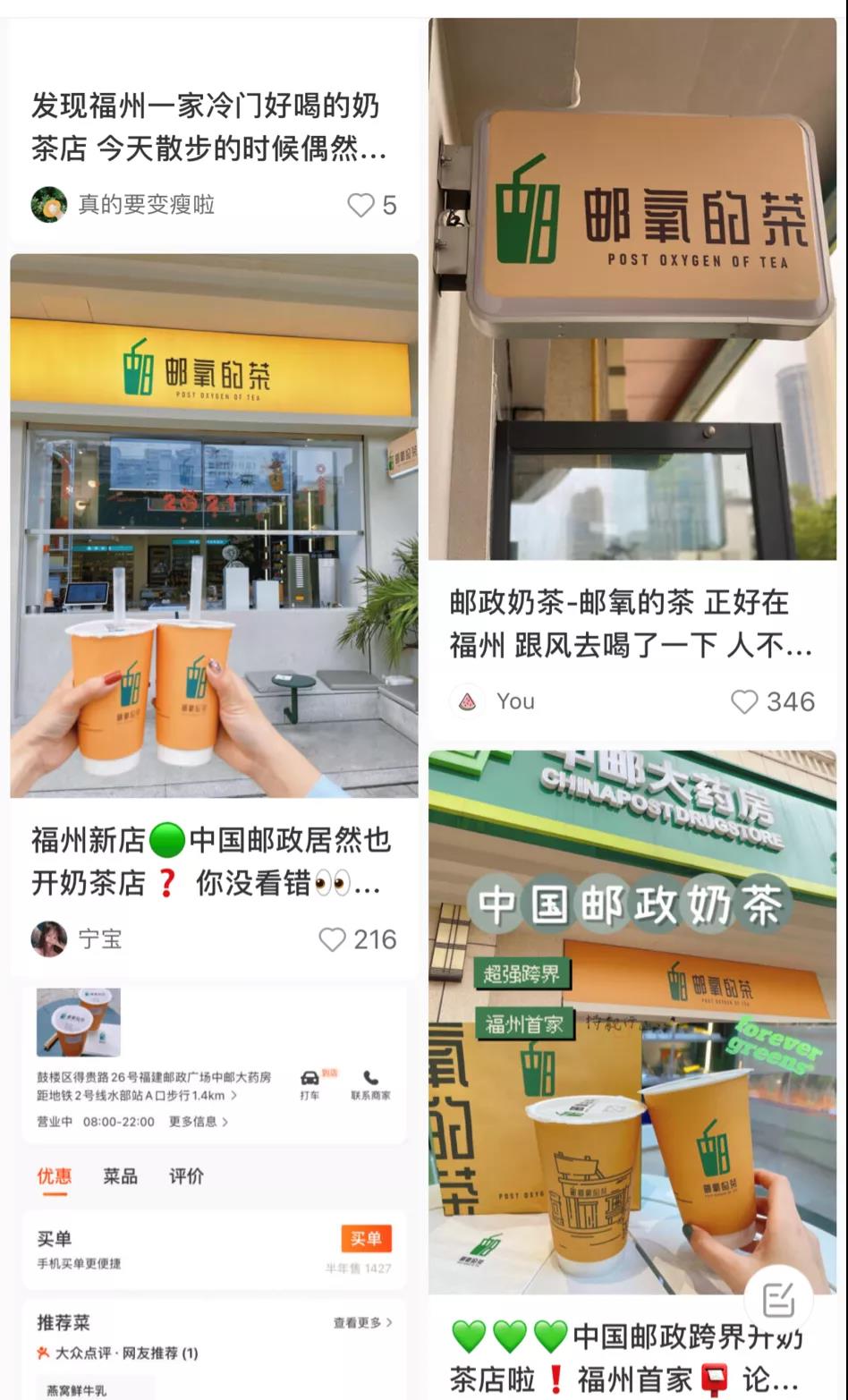
Task: Open 真的要变瘦啦's profile
Action: point(50,205)
